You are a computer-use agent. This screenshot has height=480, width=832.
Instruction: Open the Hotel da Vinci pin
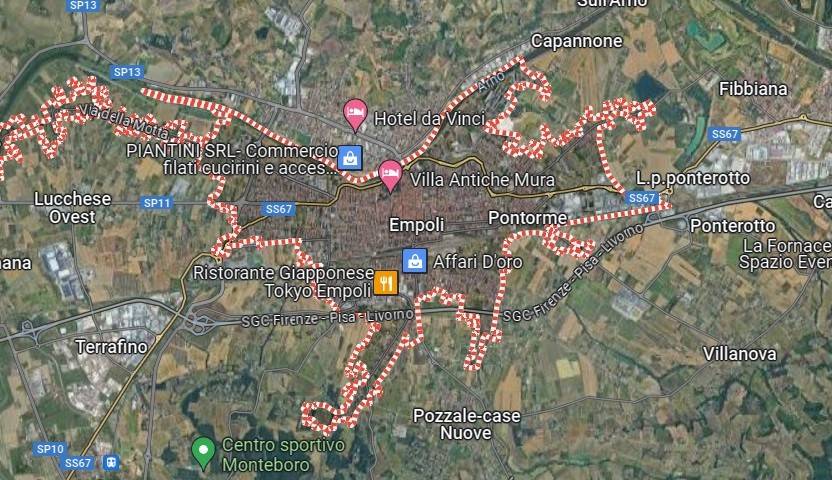[354, 113]
